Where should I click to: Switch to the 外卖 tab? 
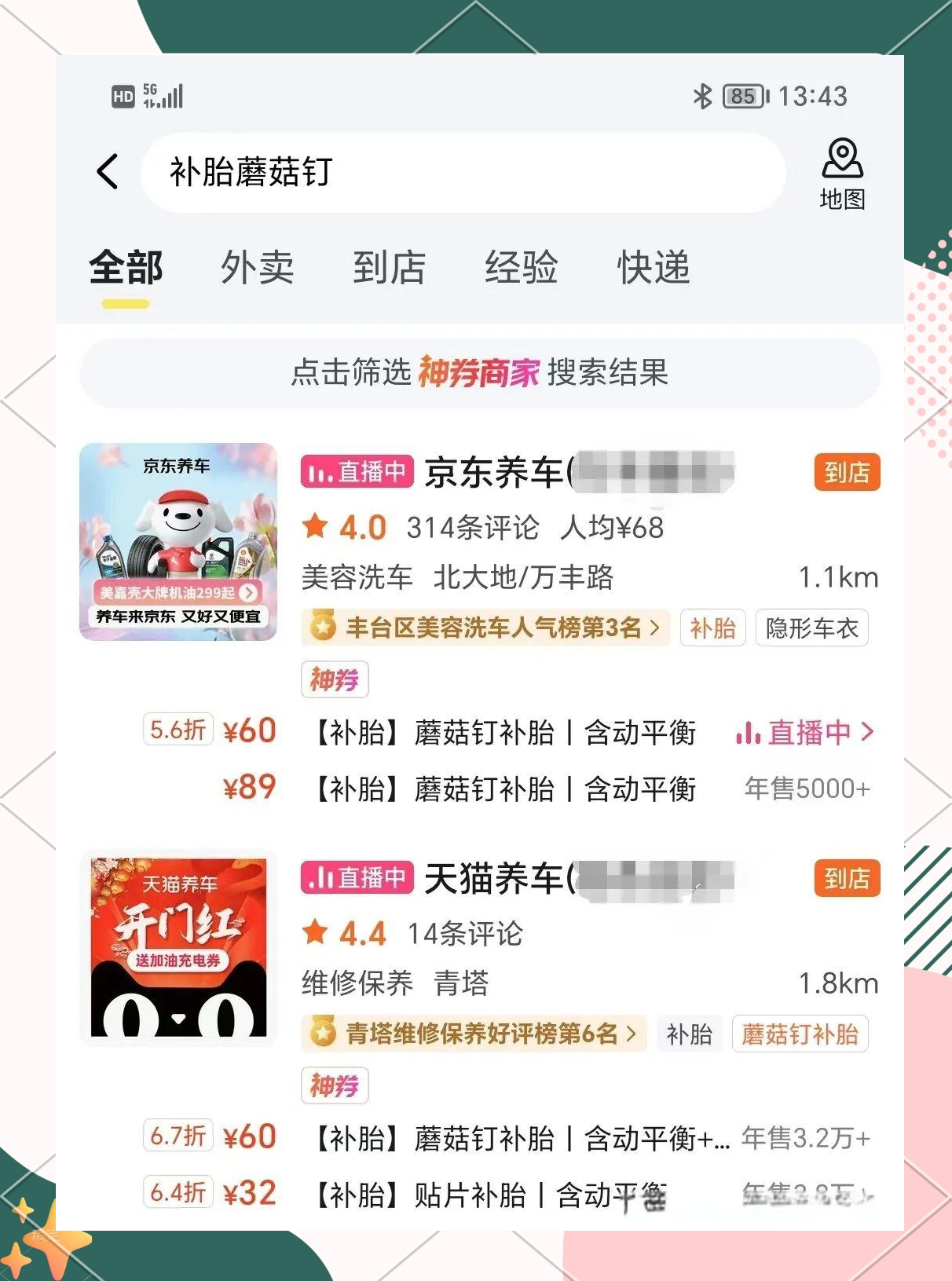tap(257, 268)
